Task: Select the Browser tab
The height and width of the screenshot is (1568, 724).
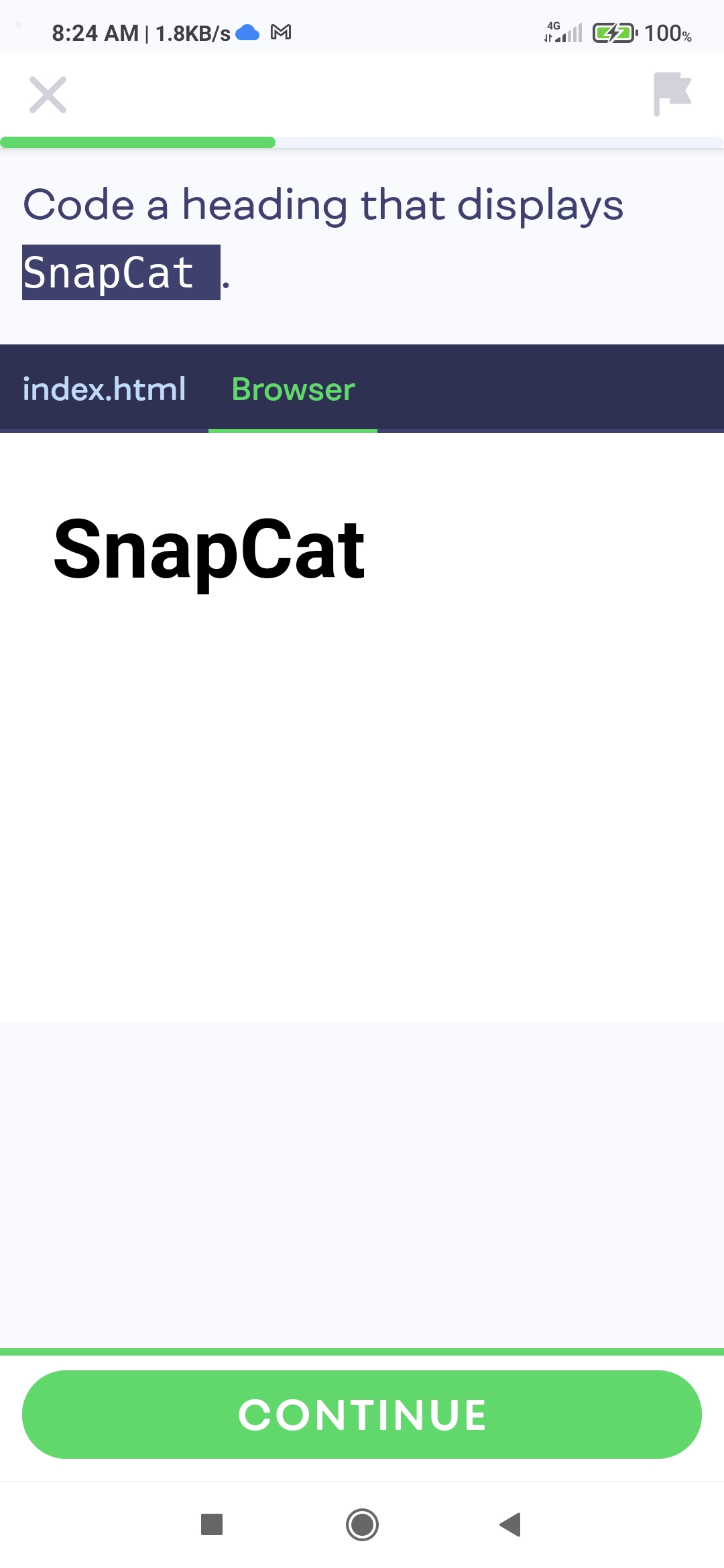Action: (293, 389)
